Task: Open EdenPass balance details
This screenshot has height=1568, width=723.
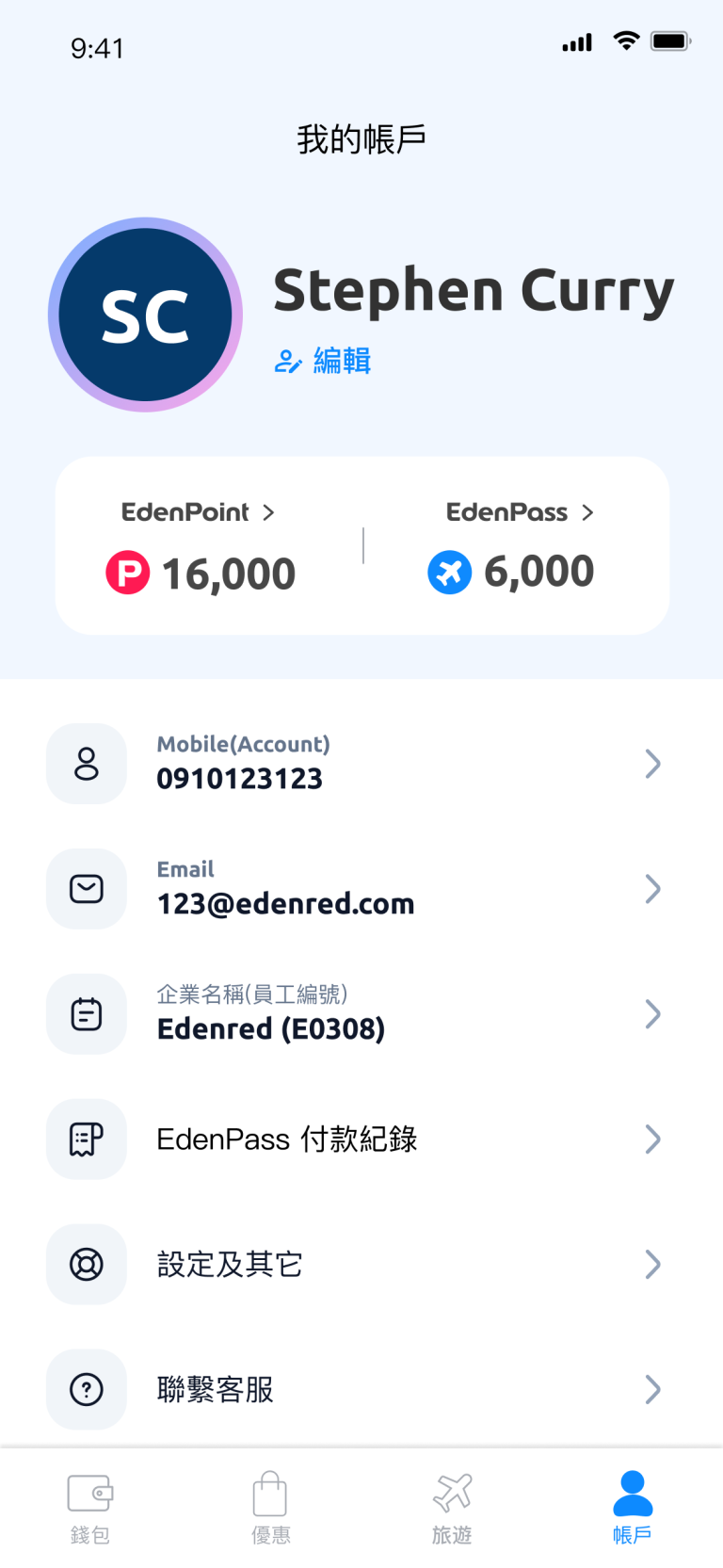Action: click(x=520, y=512)
